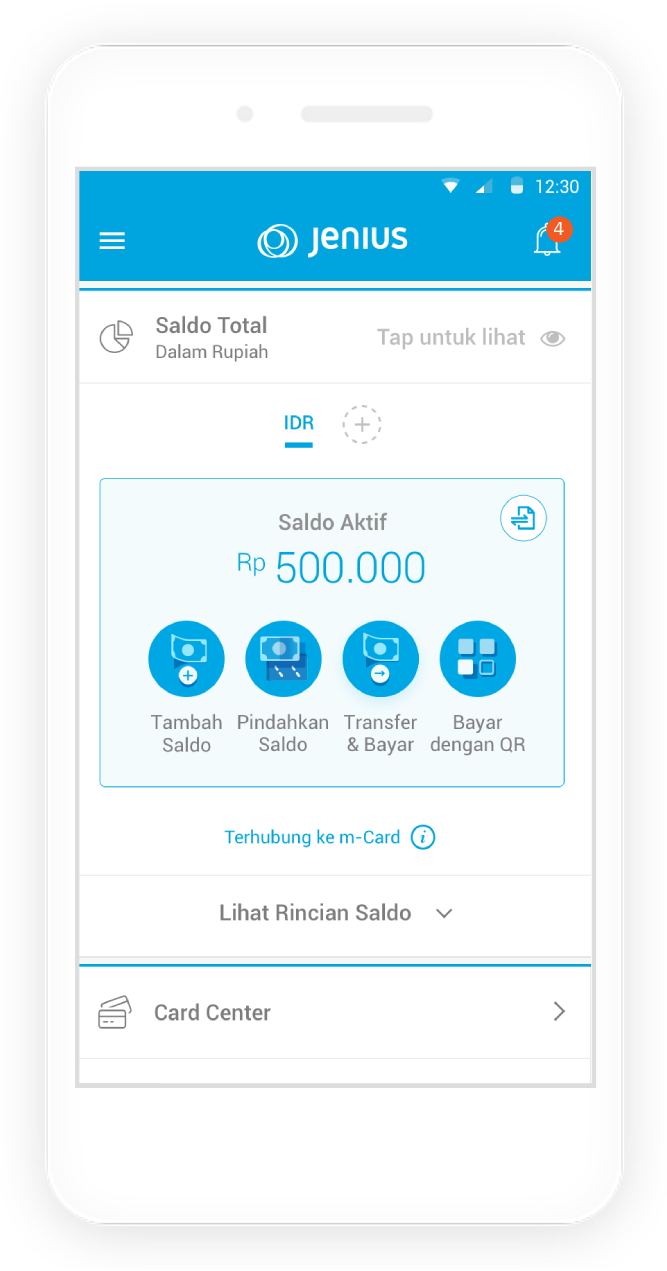Open Transfer & Bayar
667x1271 pixels.
[x=380, y=688]
